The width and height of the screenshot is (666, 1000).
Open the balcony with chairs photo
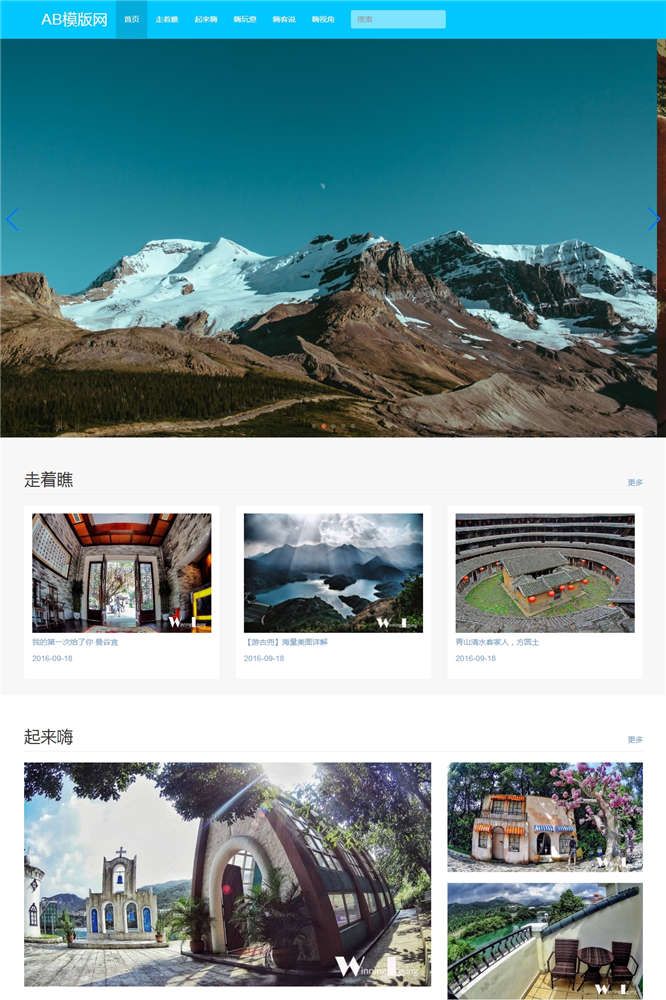tap(545, 940)
